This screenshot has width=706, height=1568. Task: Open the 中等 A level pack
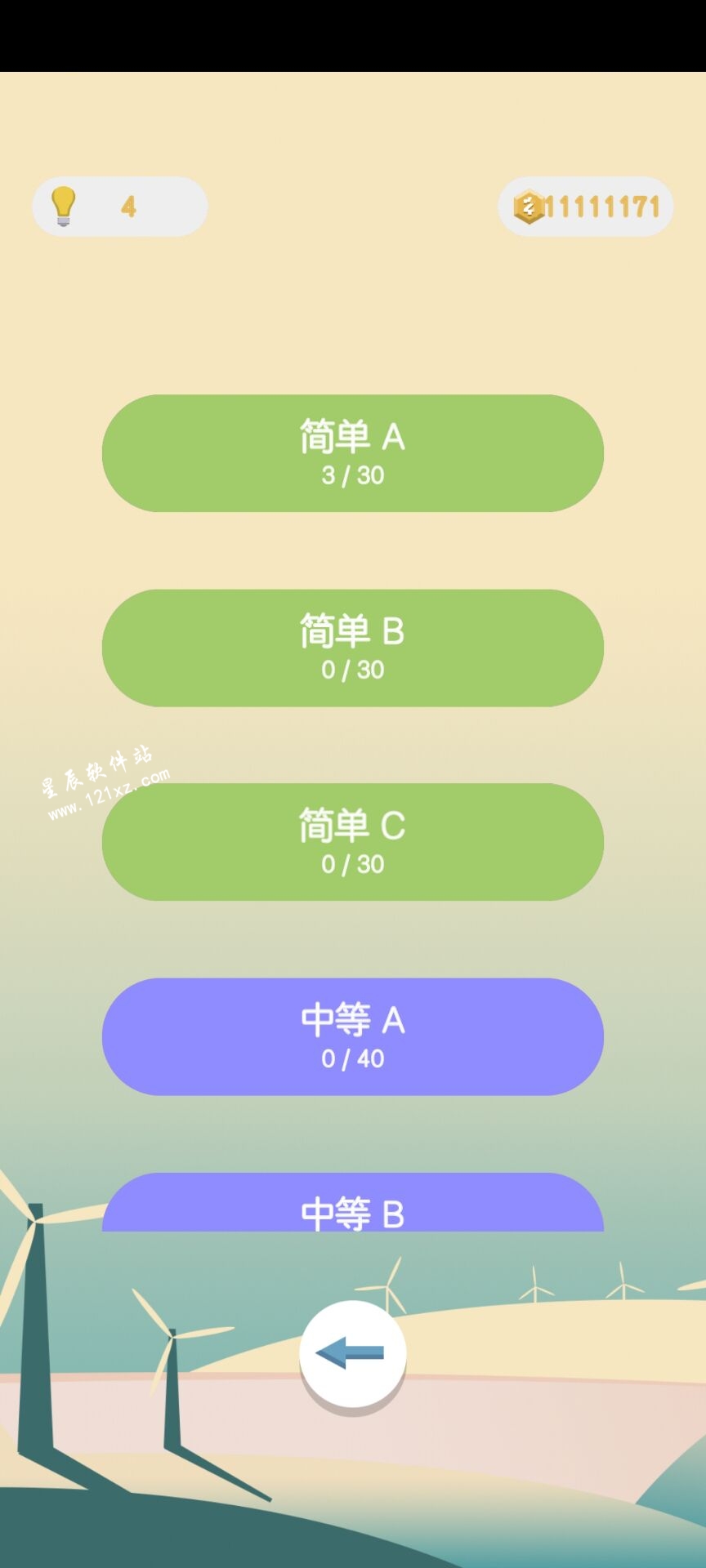[x=353, y=1036]
